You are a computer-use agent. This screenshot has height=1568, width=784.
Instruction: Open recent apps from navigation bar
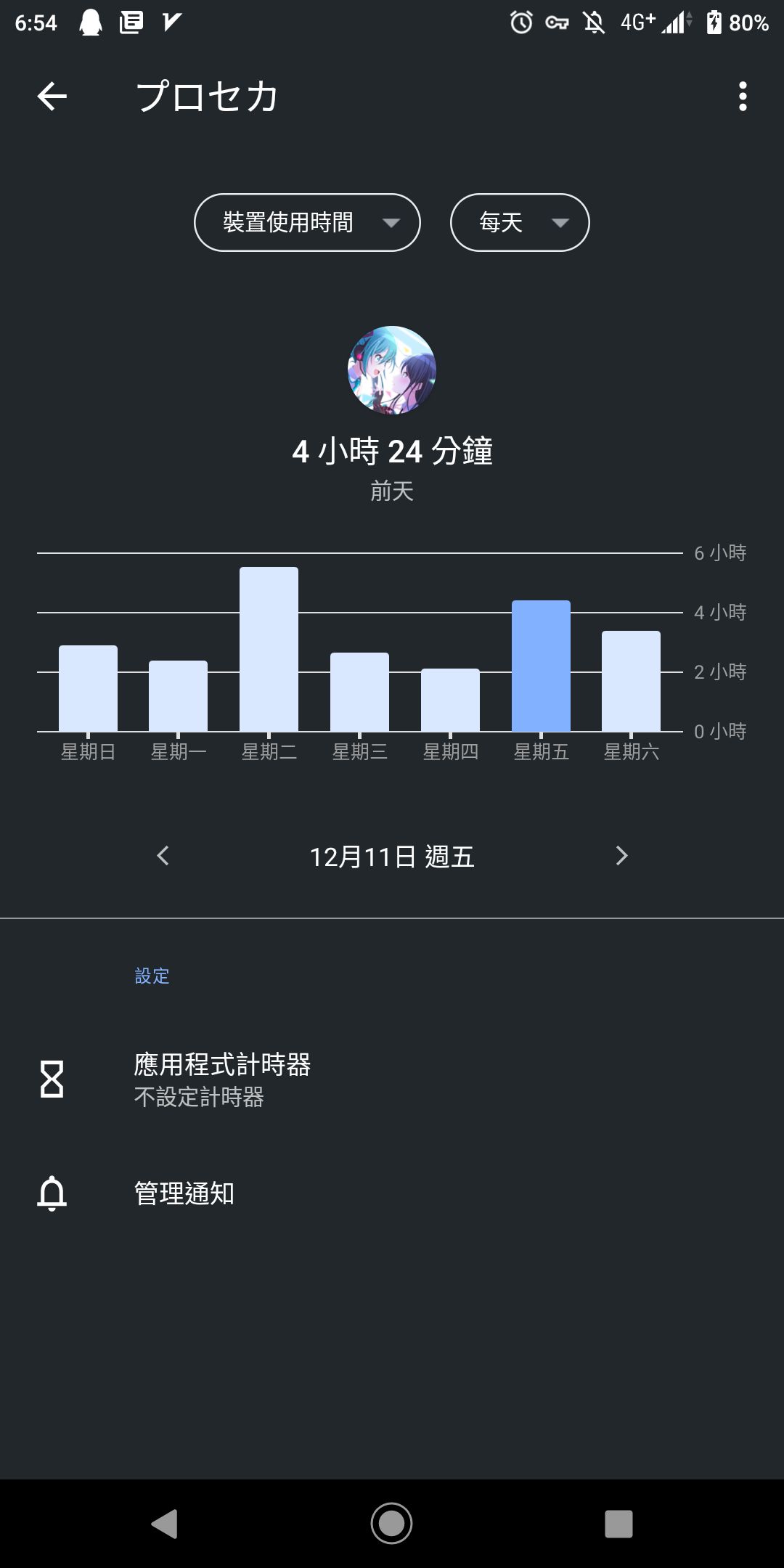pyautogui.click(x=618, y=1524)
